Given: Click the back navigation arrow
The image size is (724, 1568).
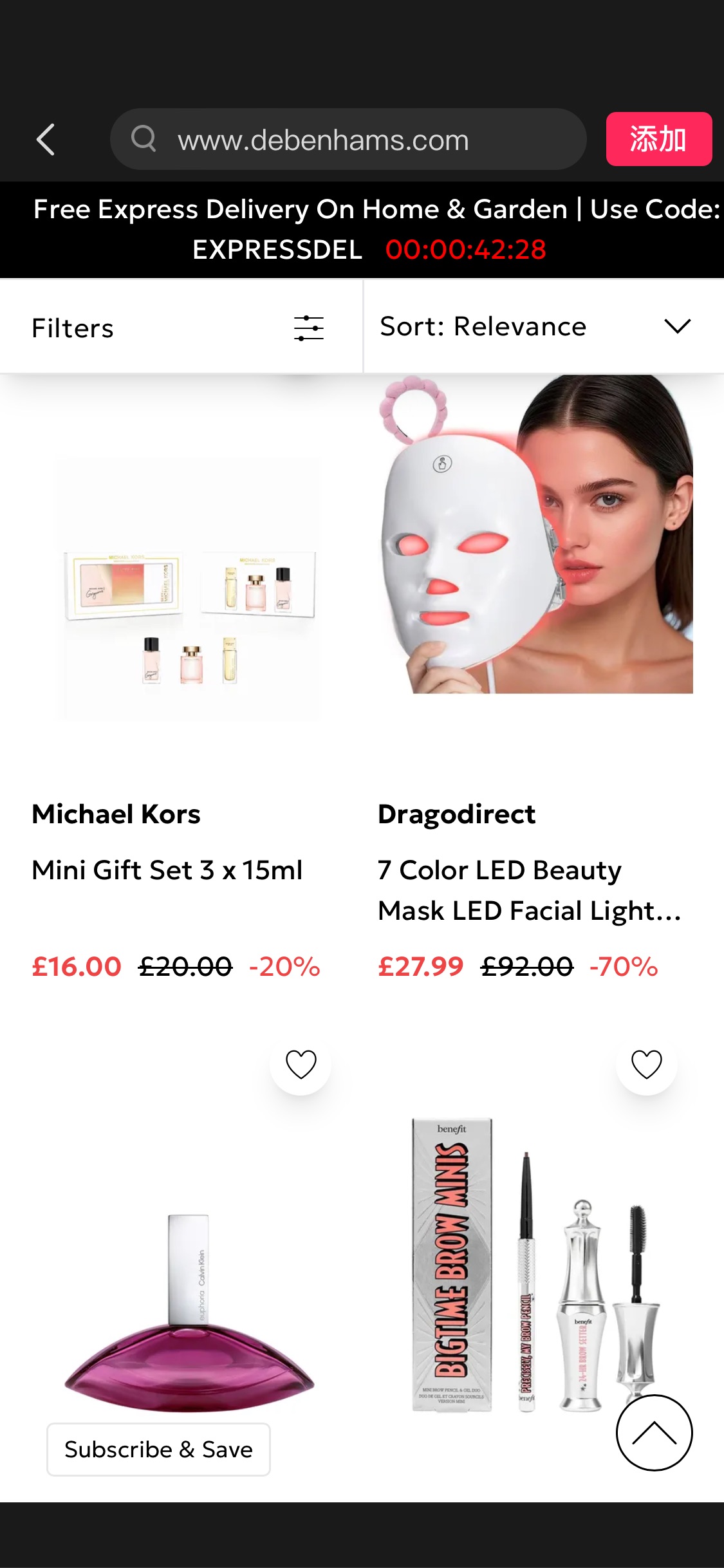Looking at the screenshot, I should (x=45, y=140).
